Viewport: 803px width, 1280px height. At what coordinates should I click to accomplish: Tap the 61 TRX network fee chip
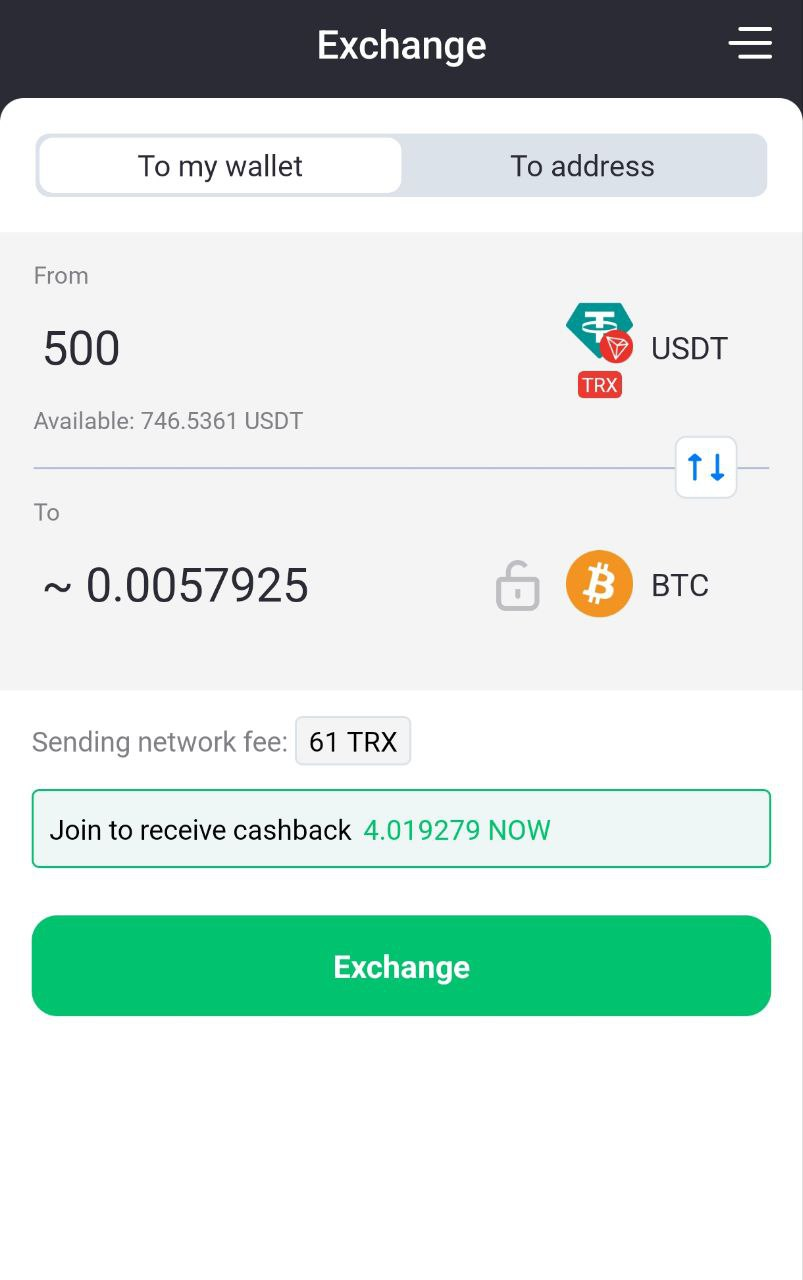coord(353,742)
